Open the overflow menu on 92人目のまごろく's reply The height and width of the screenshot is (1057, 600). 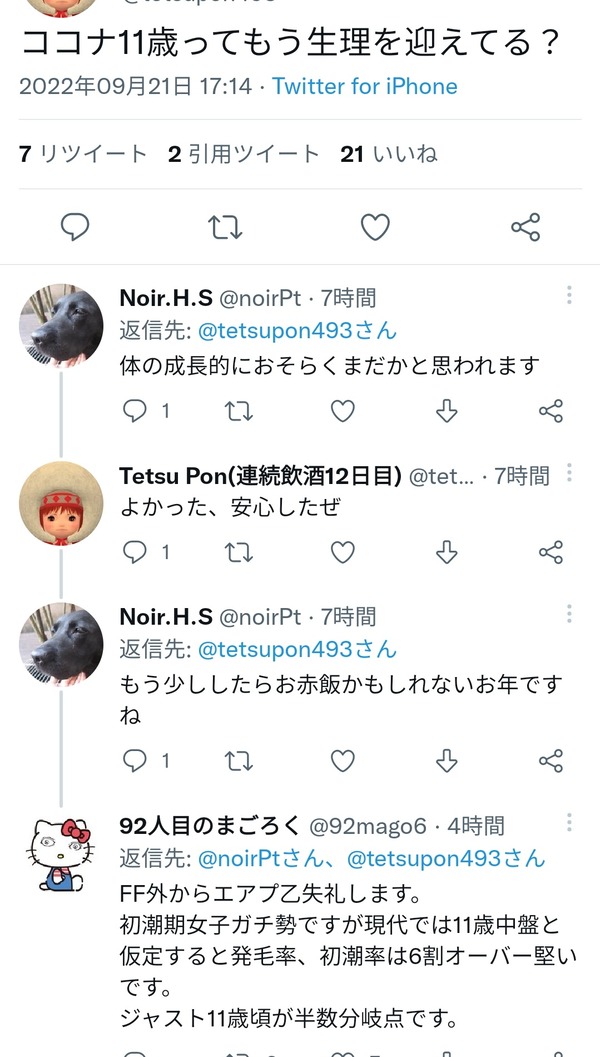[570, 822]
